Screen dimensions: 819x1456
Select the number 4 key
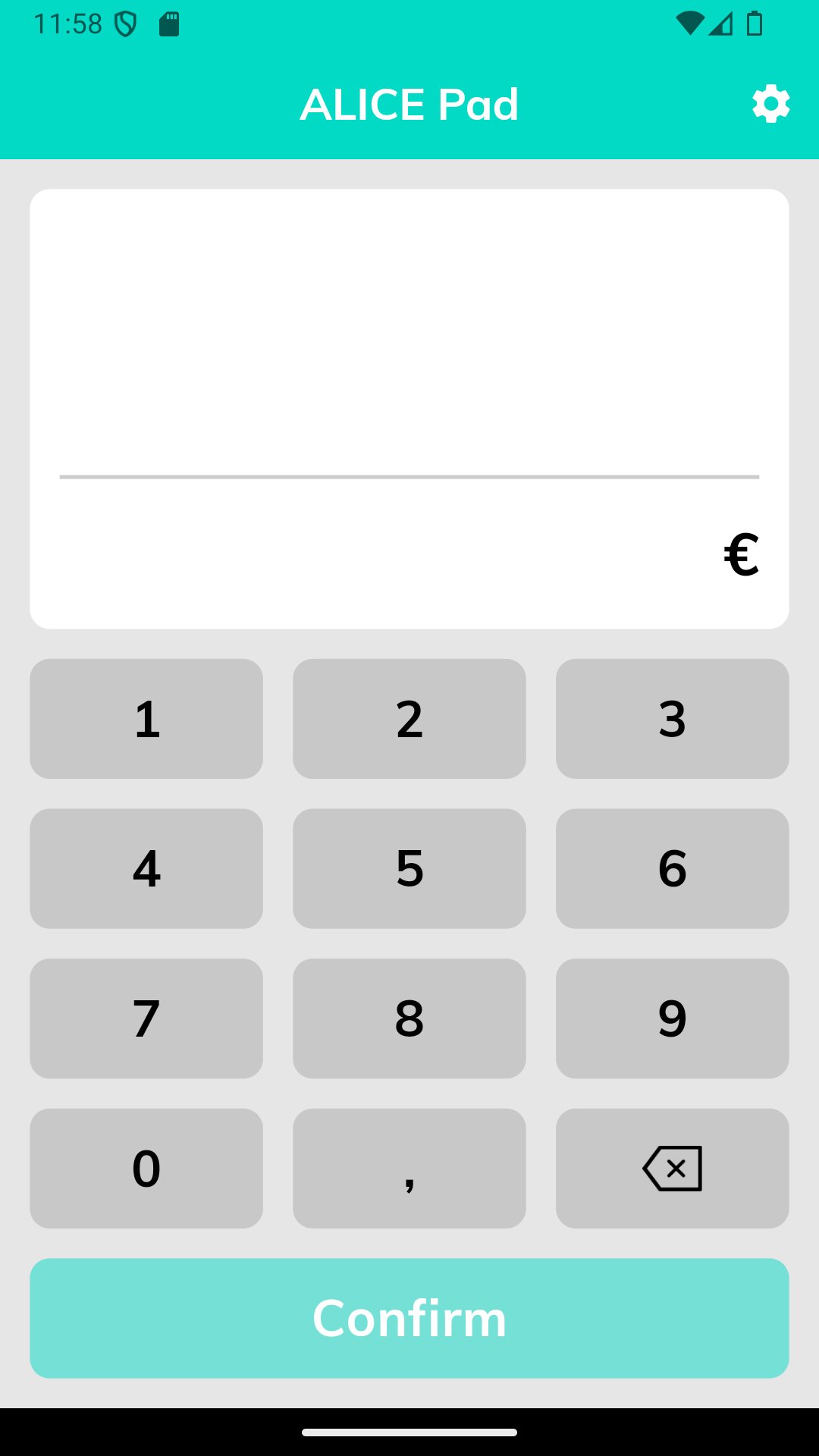tap(146, 868)
